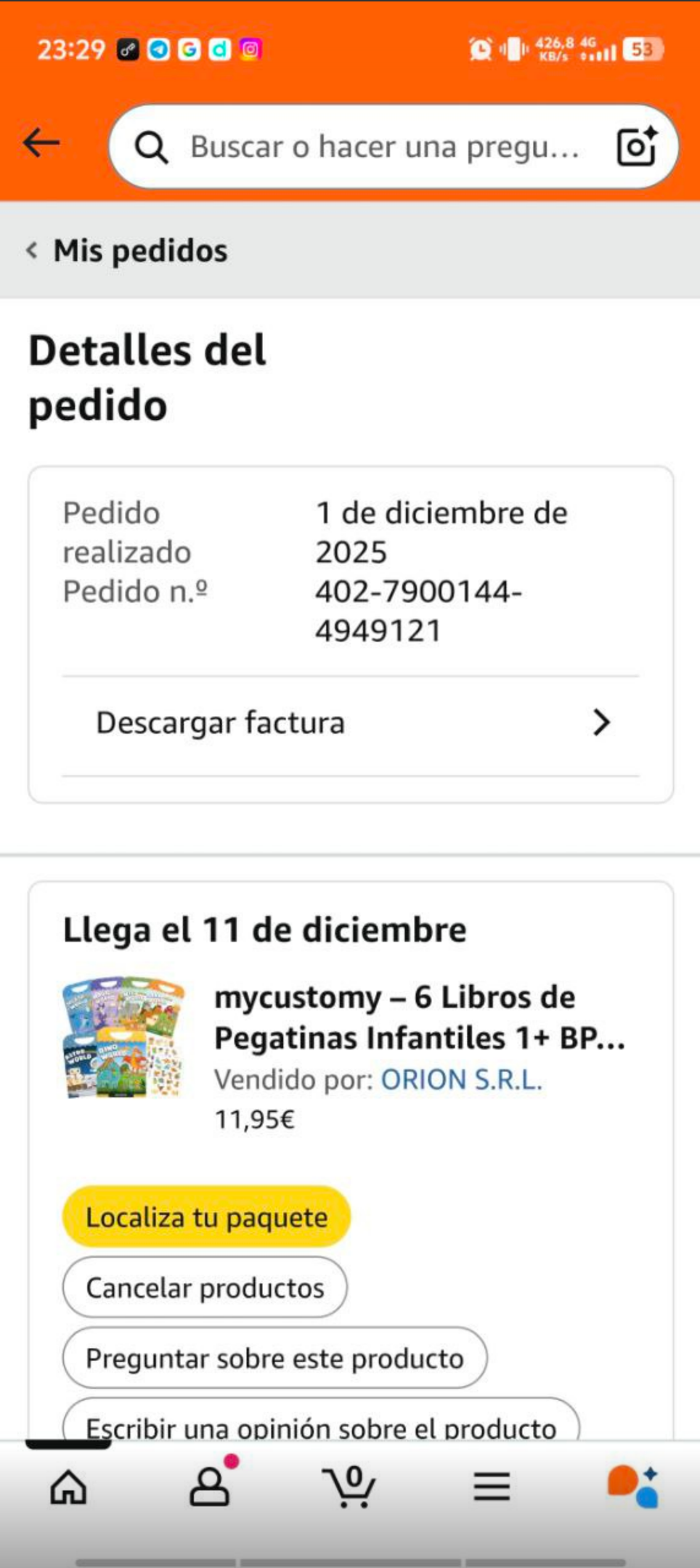The width and height of the screenshot is (700, 1568).
Task: Open the shopping cart tab
Action: click(x=350, y=1487)
